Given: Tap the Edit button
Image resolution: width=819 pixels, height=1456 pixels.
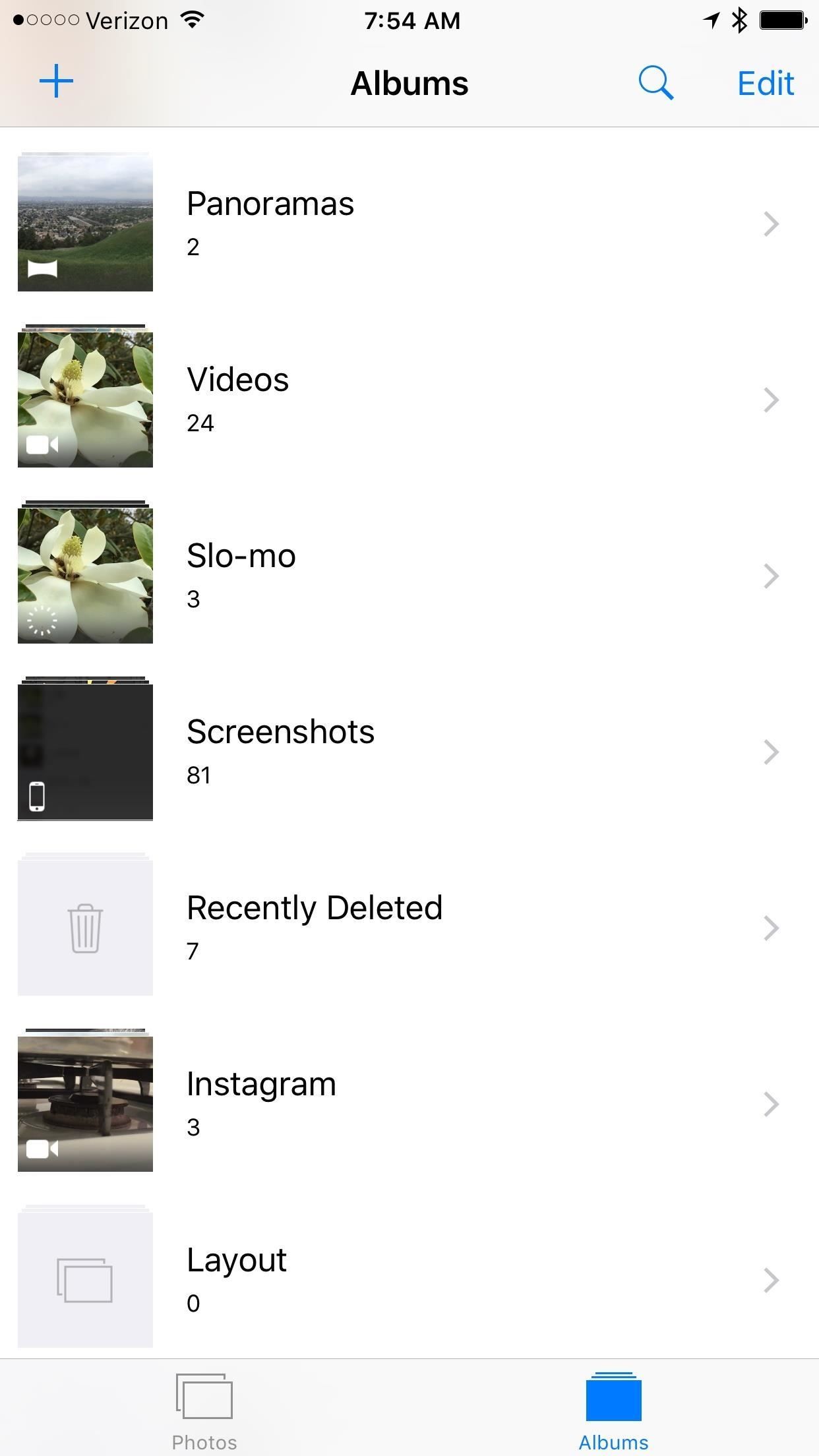Looking at the screenshot, I should pos(765,83).
